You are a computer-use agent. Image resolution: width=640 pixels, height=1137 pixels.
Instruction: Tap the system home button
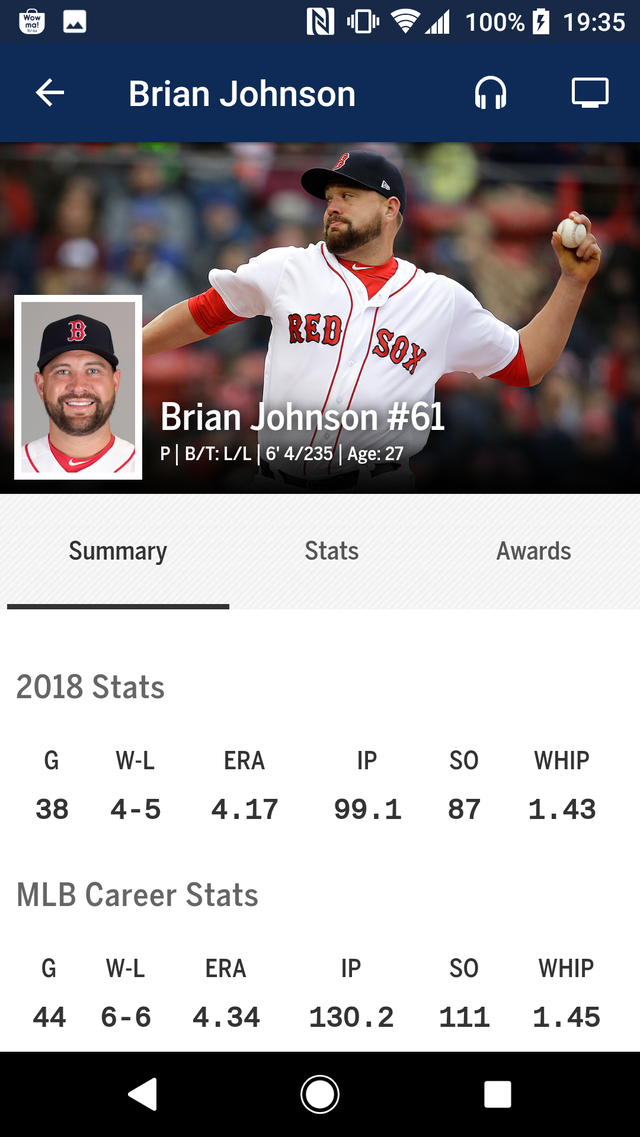320,1094
